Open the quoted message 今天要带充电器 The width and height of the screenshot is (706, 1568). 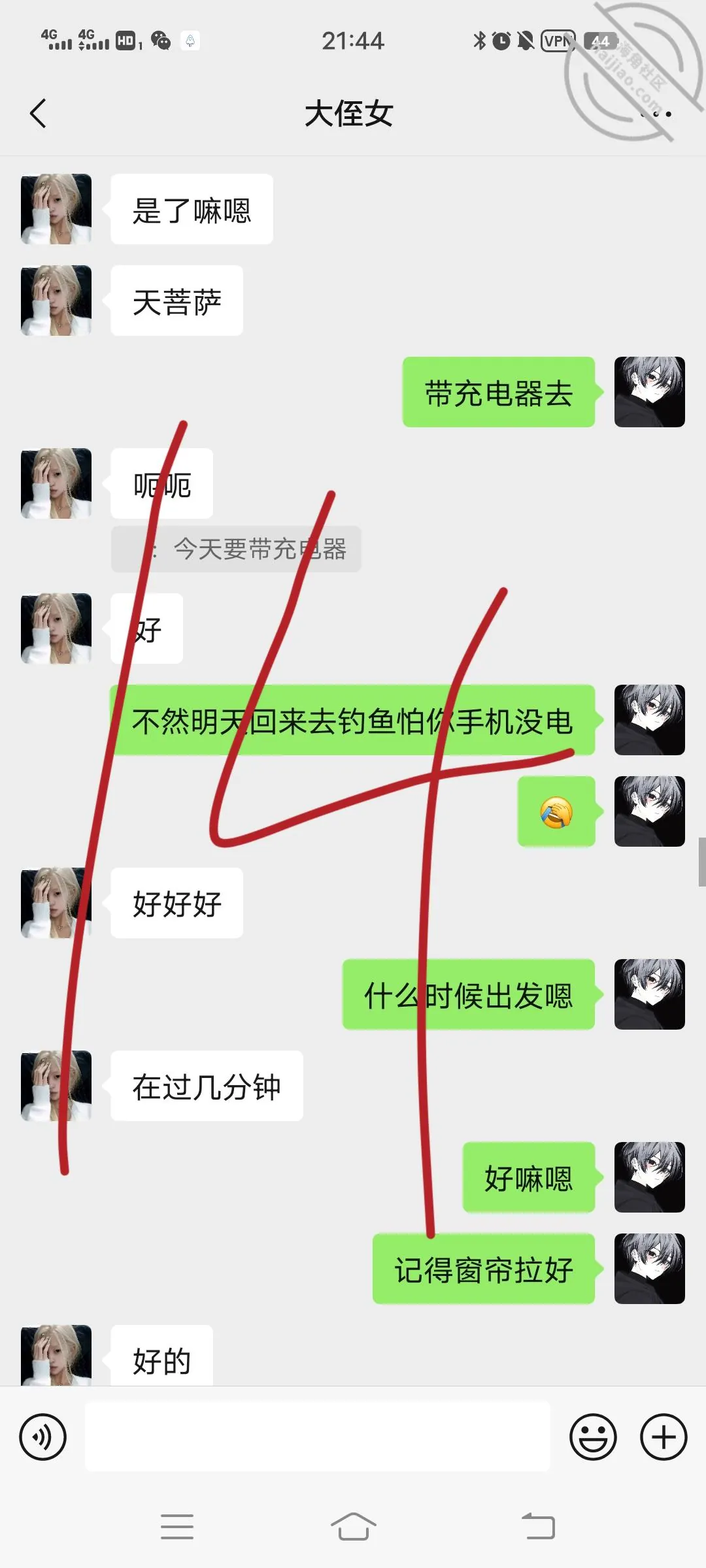pyautogui.click(x=236, y=549)
